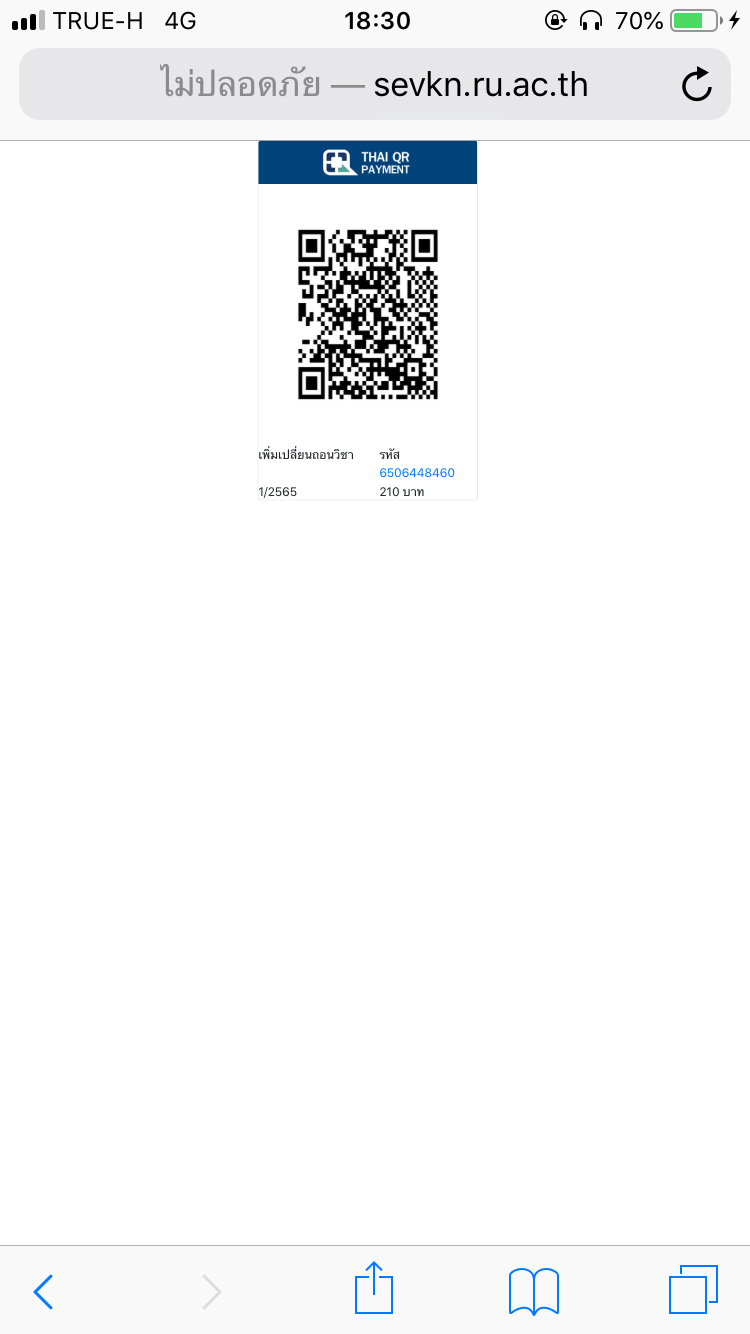Open Safari bookmarks
Viewport: 750px width, 1334px height.
(x=534, y=1291)
